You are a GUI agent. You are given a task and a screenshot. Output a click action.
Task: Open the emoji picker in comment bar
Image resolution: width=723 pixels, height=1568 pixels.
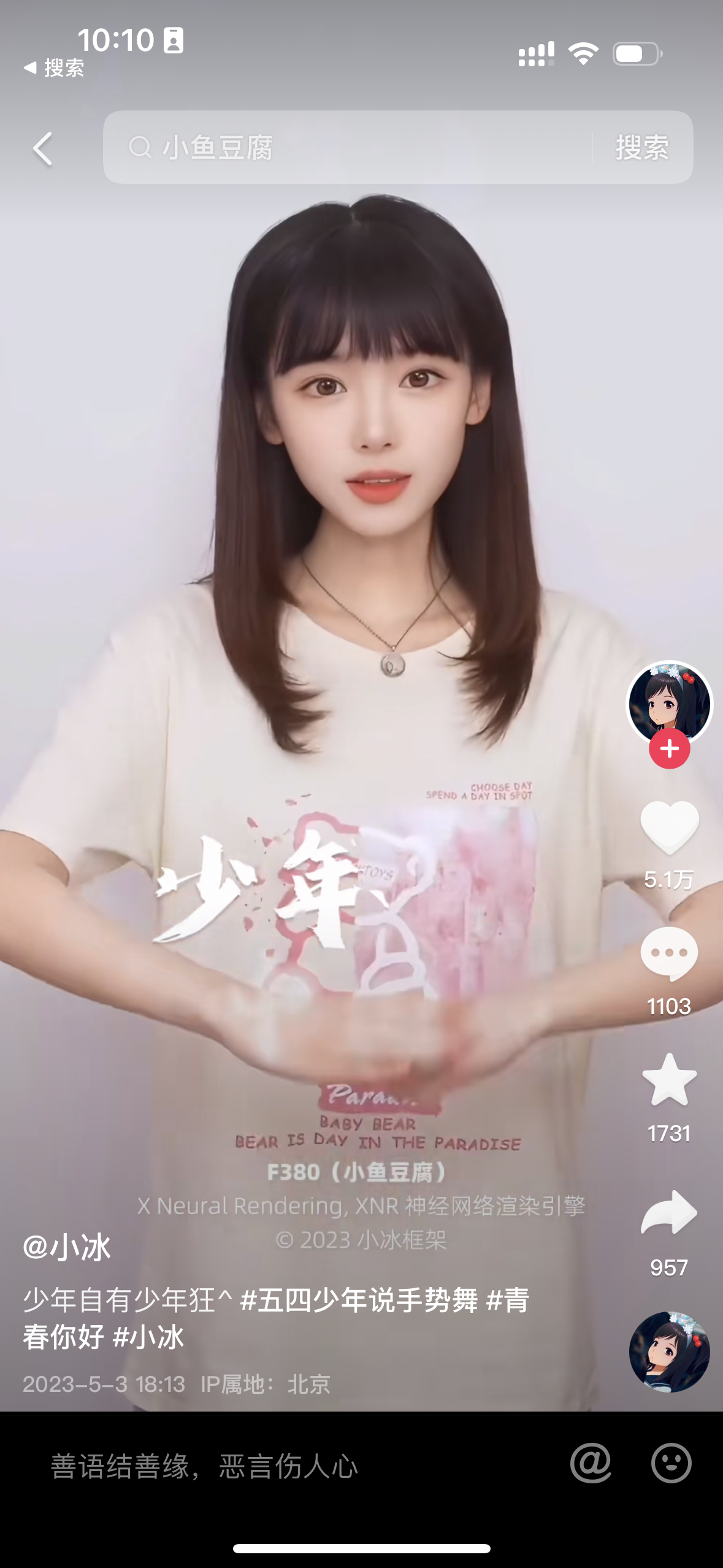click(671, 1463)
